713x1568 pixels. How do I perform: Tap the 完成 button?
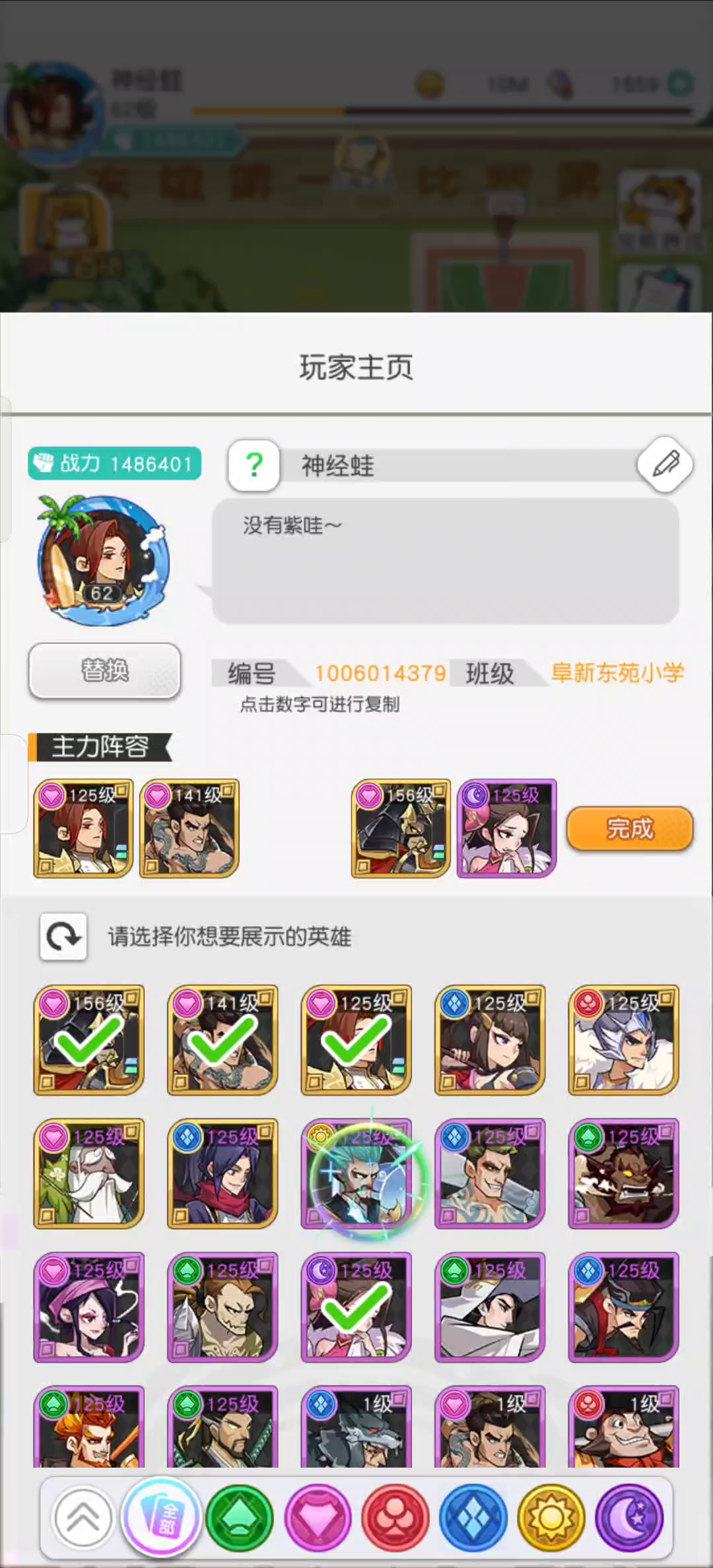629,828
